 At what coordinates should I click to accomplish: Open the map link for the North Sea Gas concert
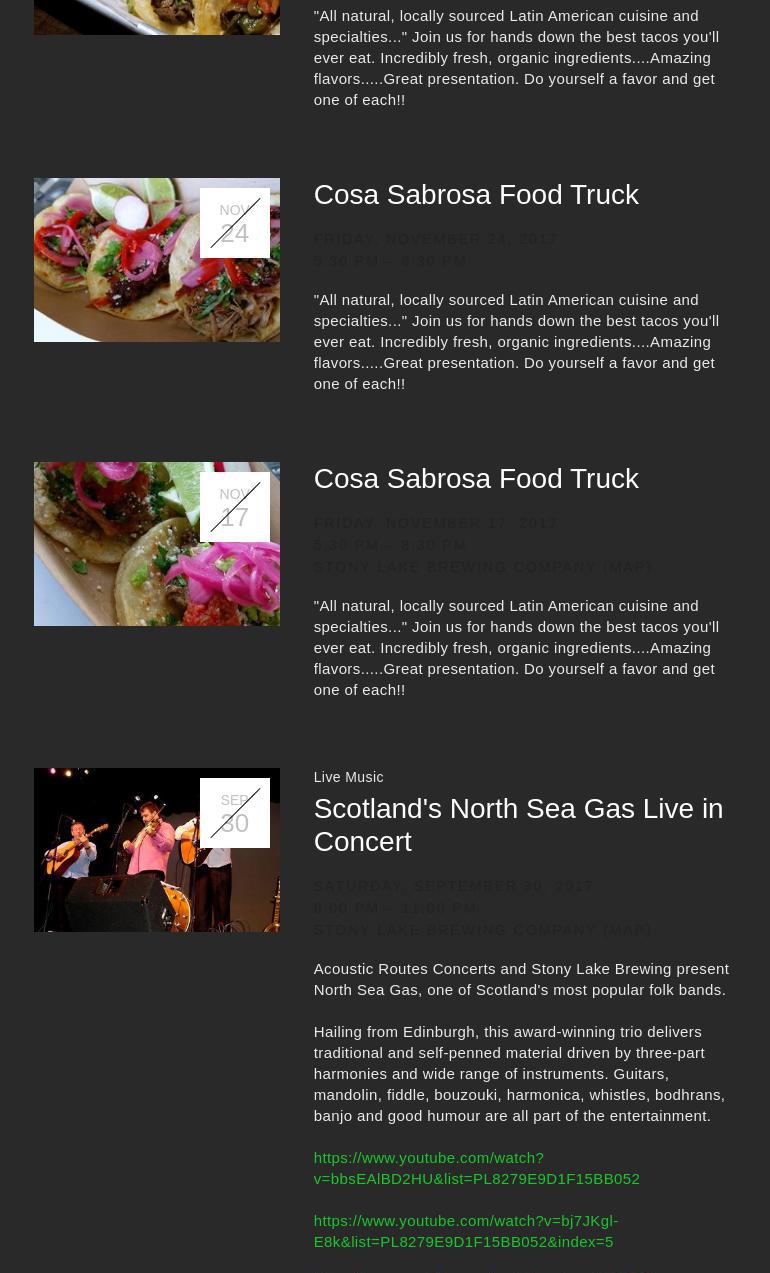pos(627,930)
